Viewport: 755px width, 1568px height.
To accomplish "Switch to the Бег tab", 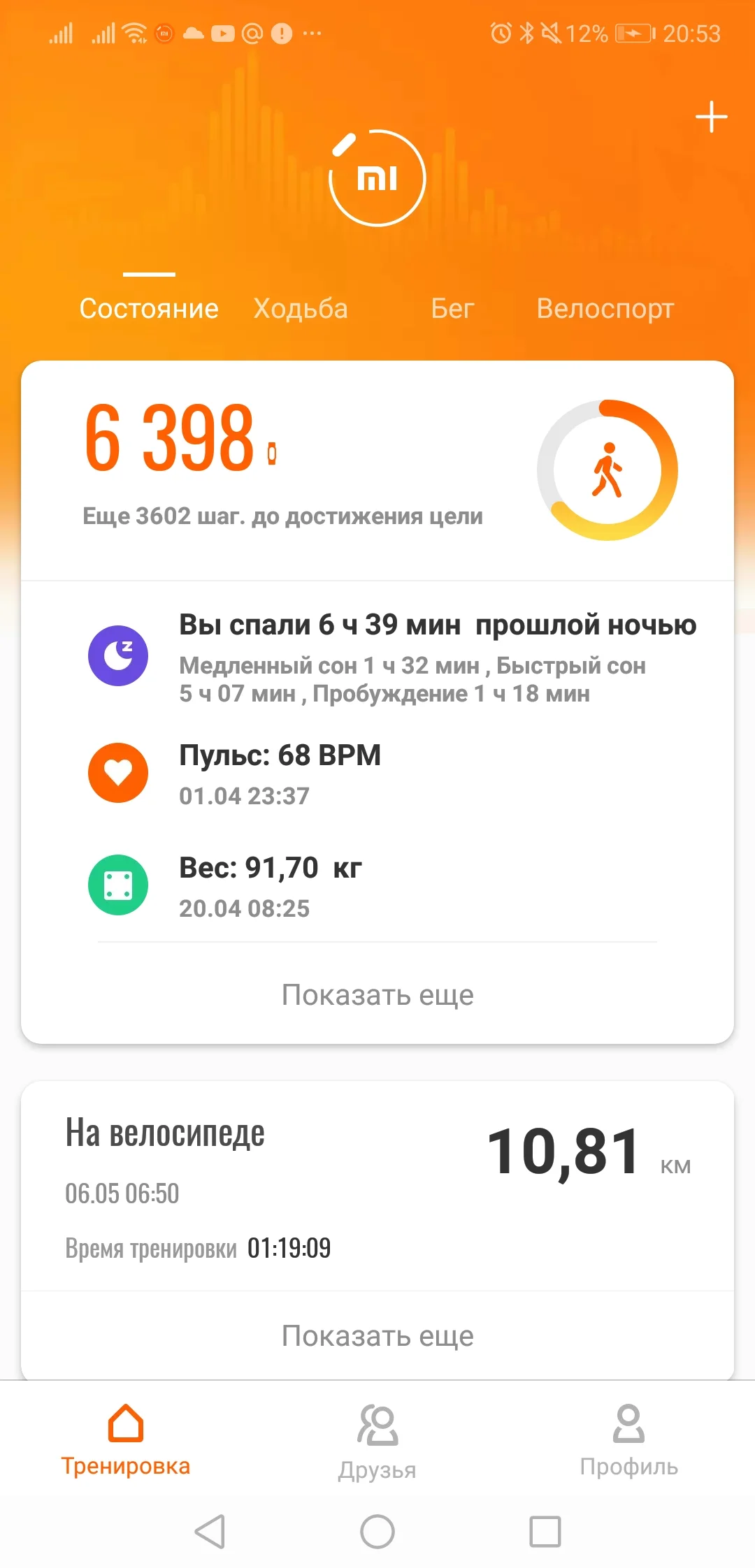I will [x=452, y=308].
